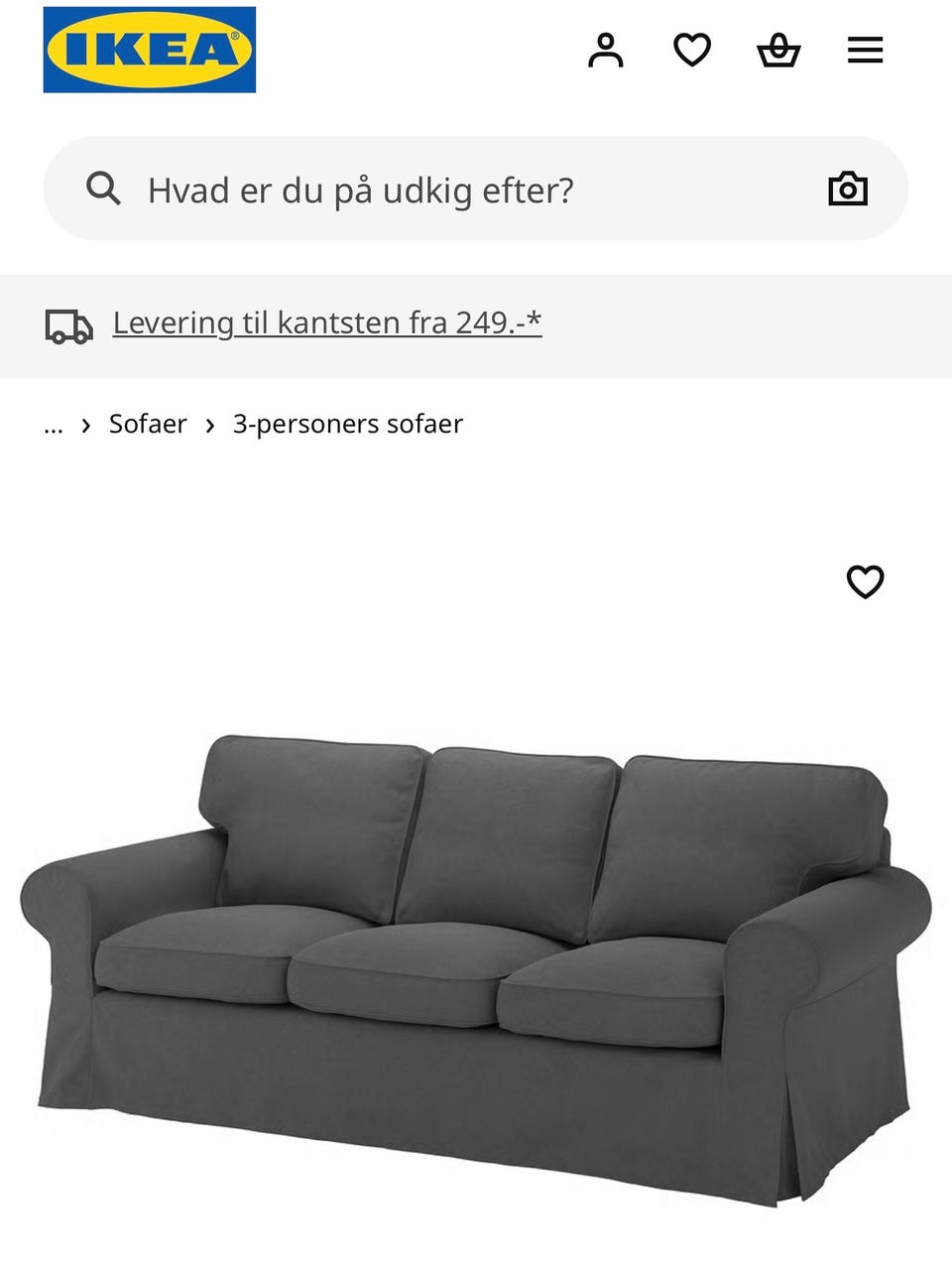
Task: Click the magnifying glass search icon
Action: [x=103, y=189]
